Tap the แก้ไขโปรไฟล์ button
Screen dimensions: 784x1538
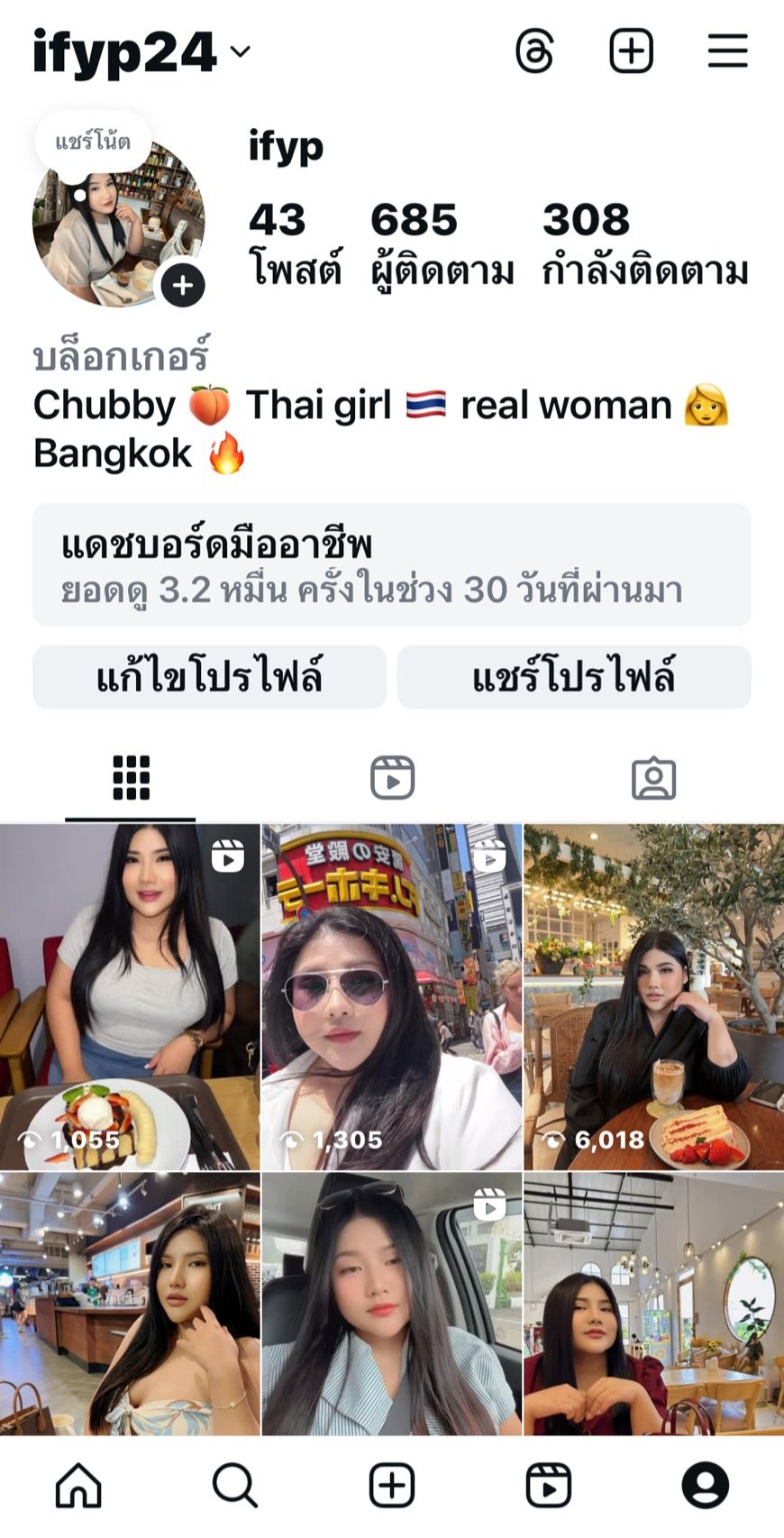[x=209, y=677]
